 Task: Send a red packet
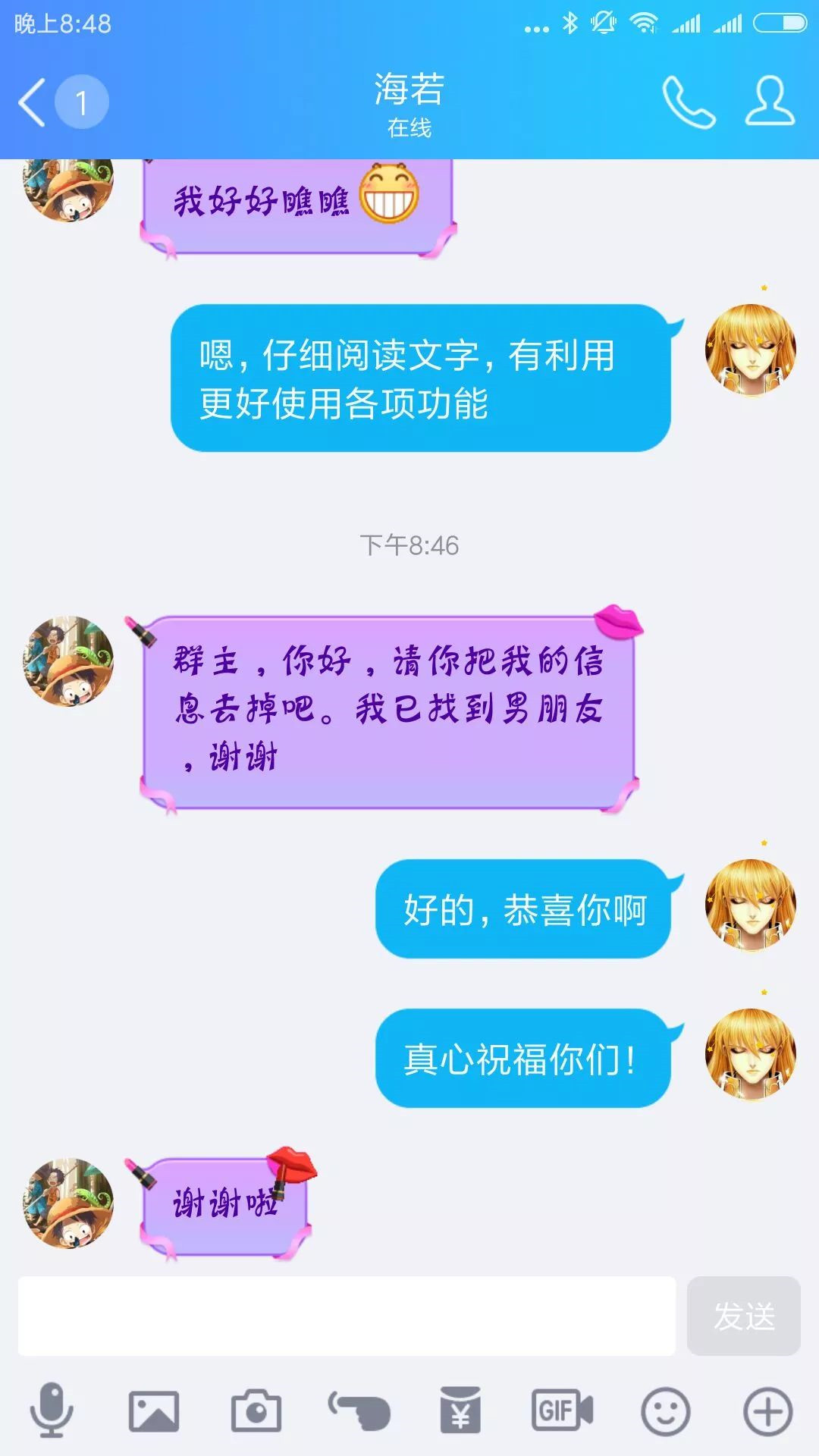click(x=460, y=1411)
